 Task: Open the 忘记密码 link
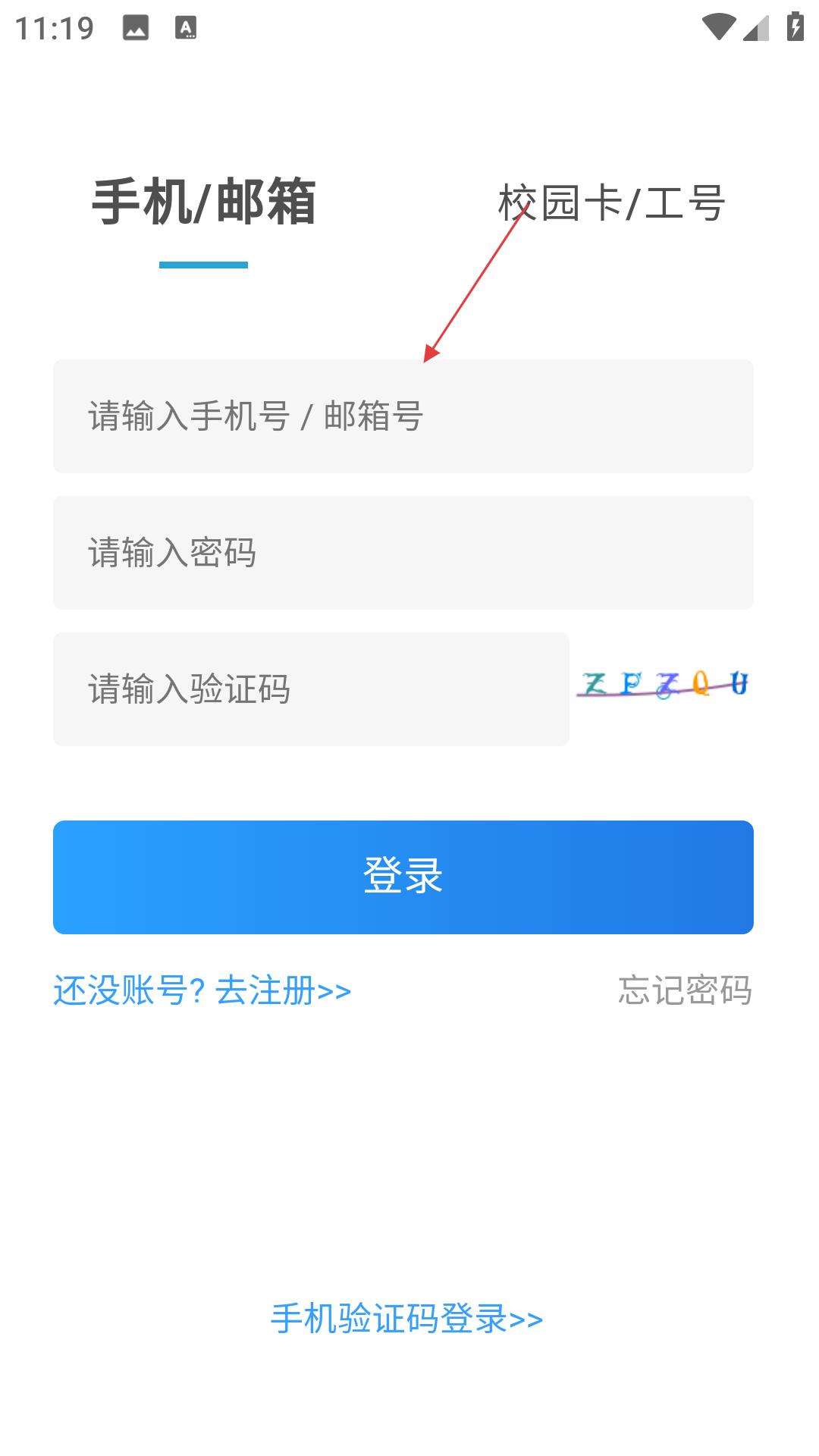(685, 990)
